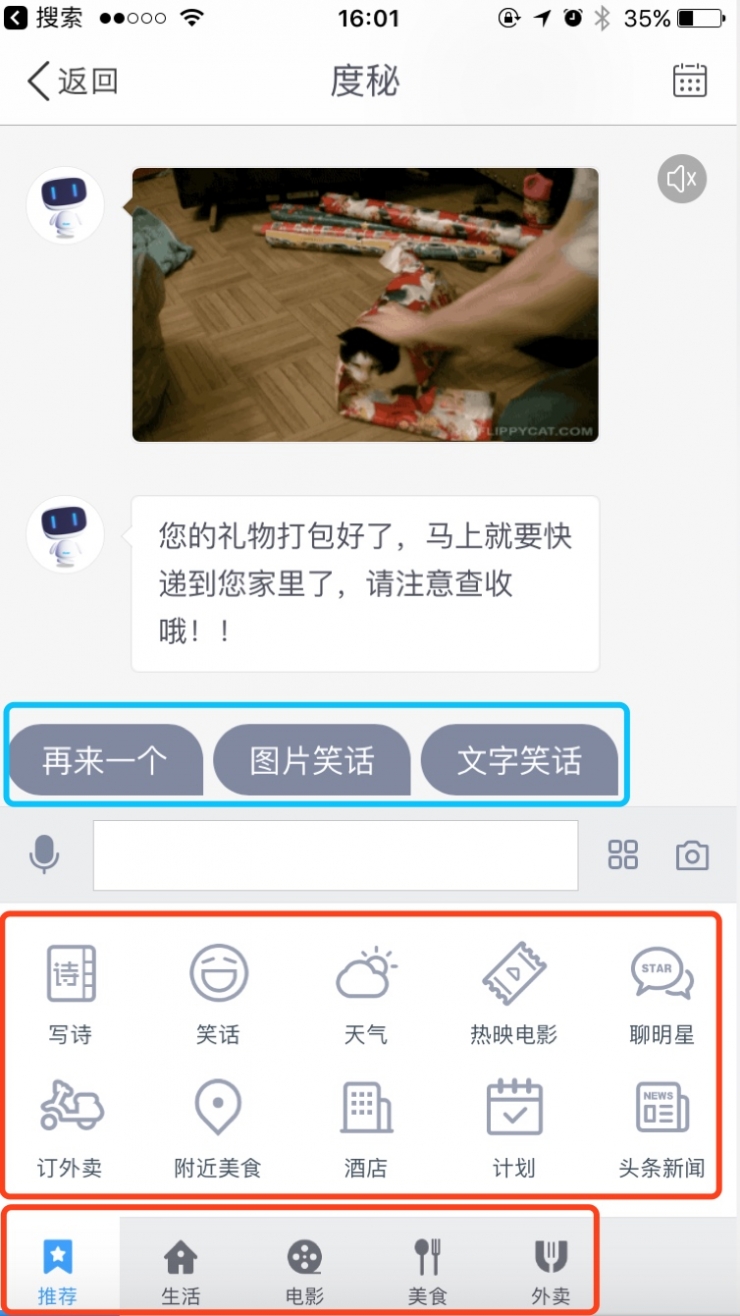This screenshot has width=740, height=1316.
Task: Choose the 图片笑话 chip
Action: pos(312,761)
